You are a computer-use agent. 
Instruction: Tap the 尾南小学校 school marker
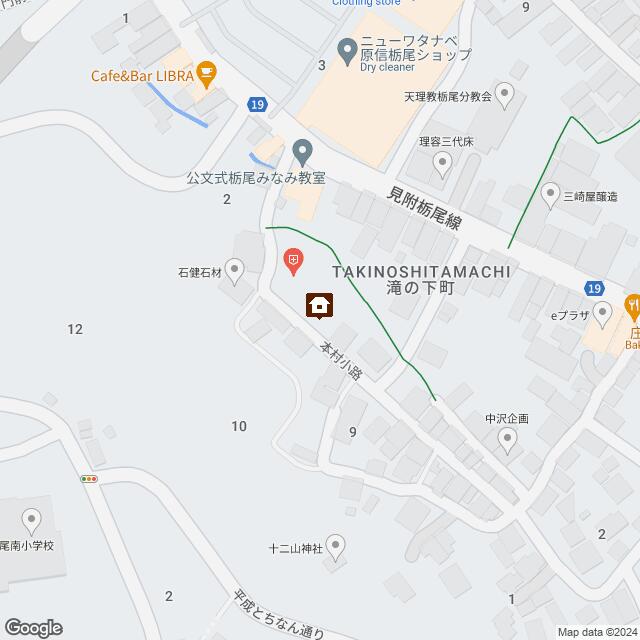31,518
